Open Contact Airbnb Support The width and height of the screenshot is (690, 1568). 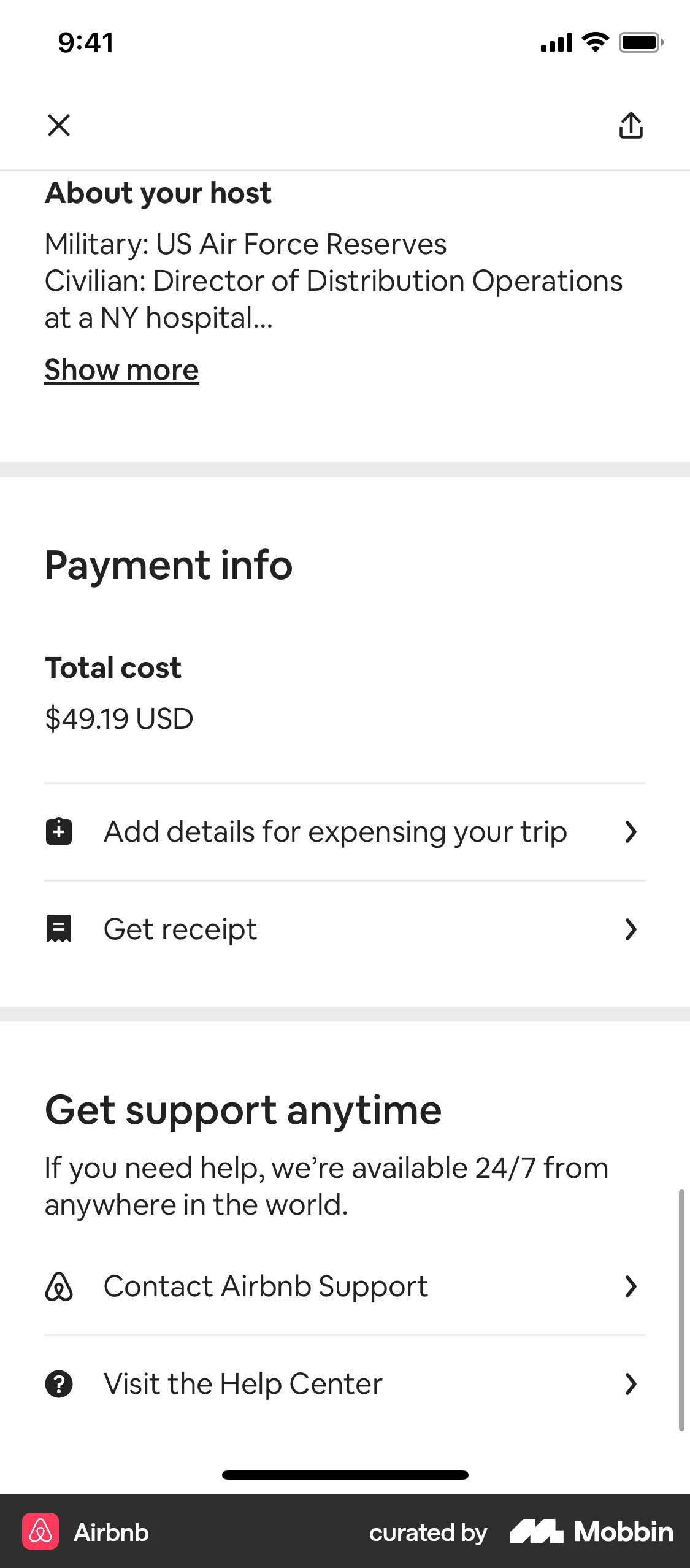coord(266,1286)
